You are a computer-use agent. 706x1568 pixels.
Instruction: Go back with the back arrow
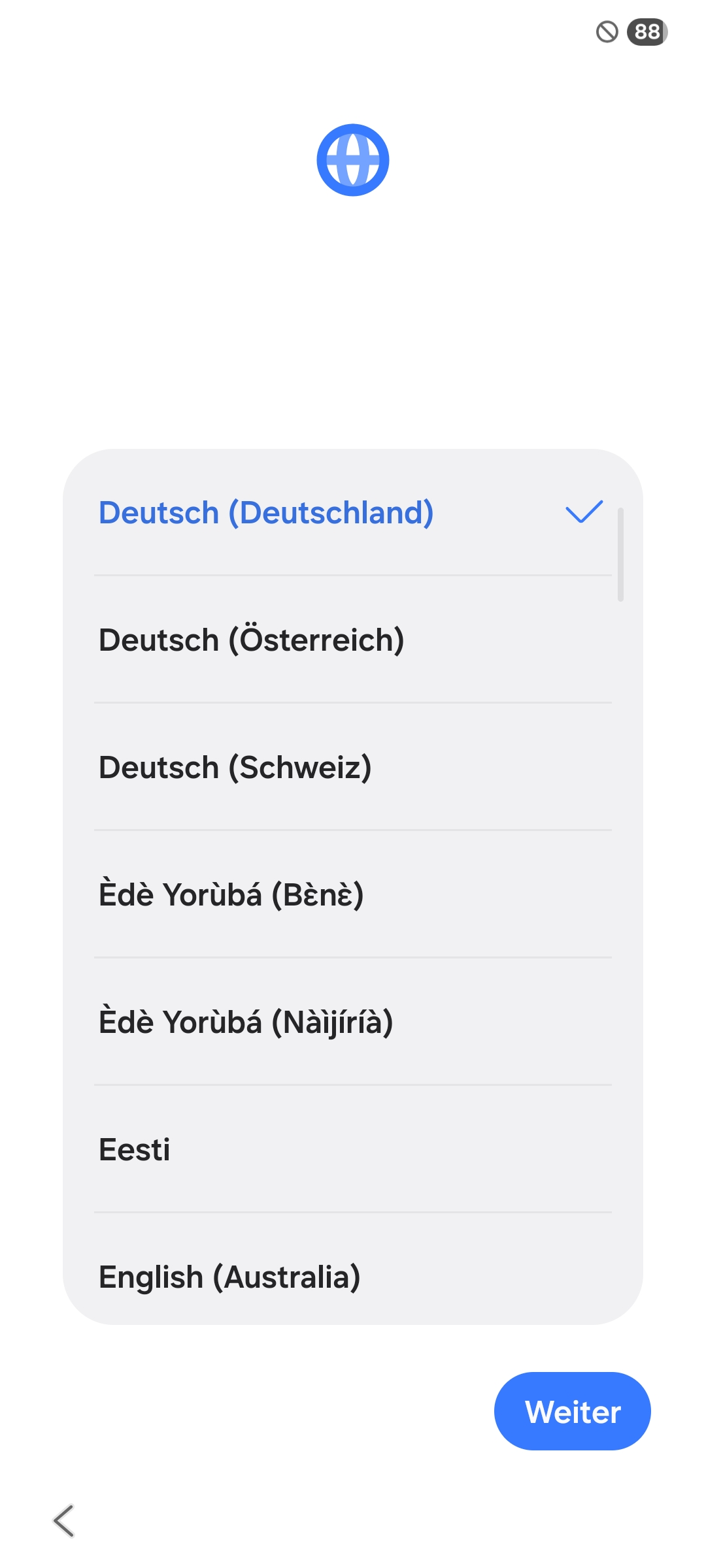coord(63,1521)
